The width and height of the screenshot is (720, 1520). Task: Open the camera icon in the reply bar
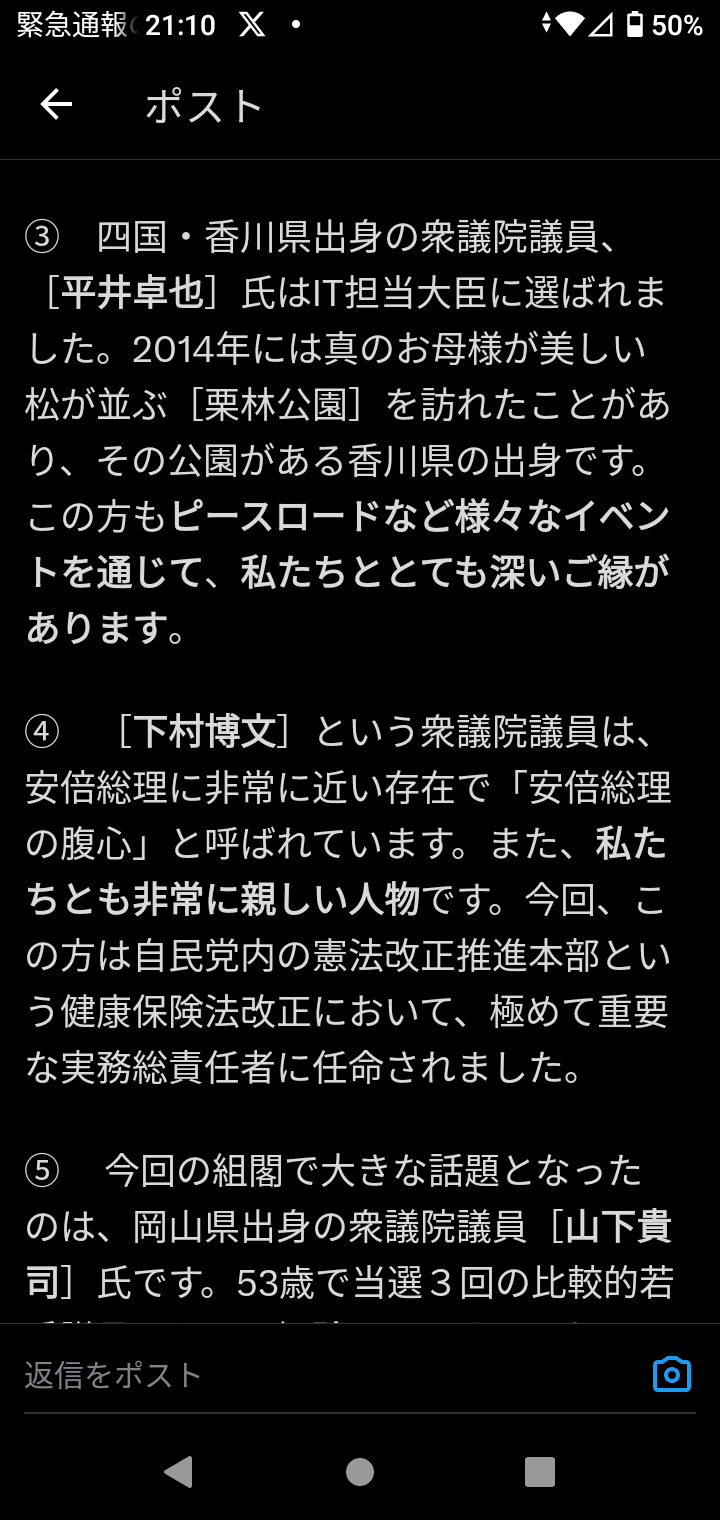coord(671,1374)
